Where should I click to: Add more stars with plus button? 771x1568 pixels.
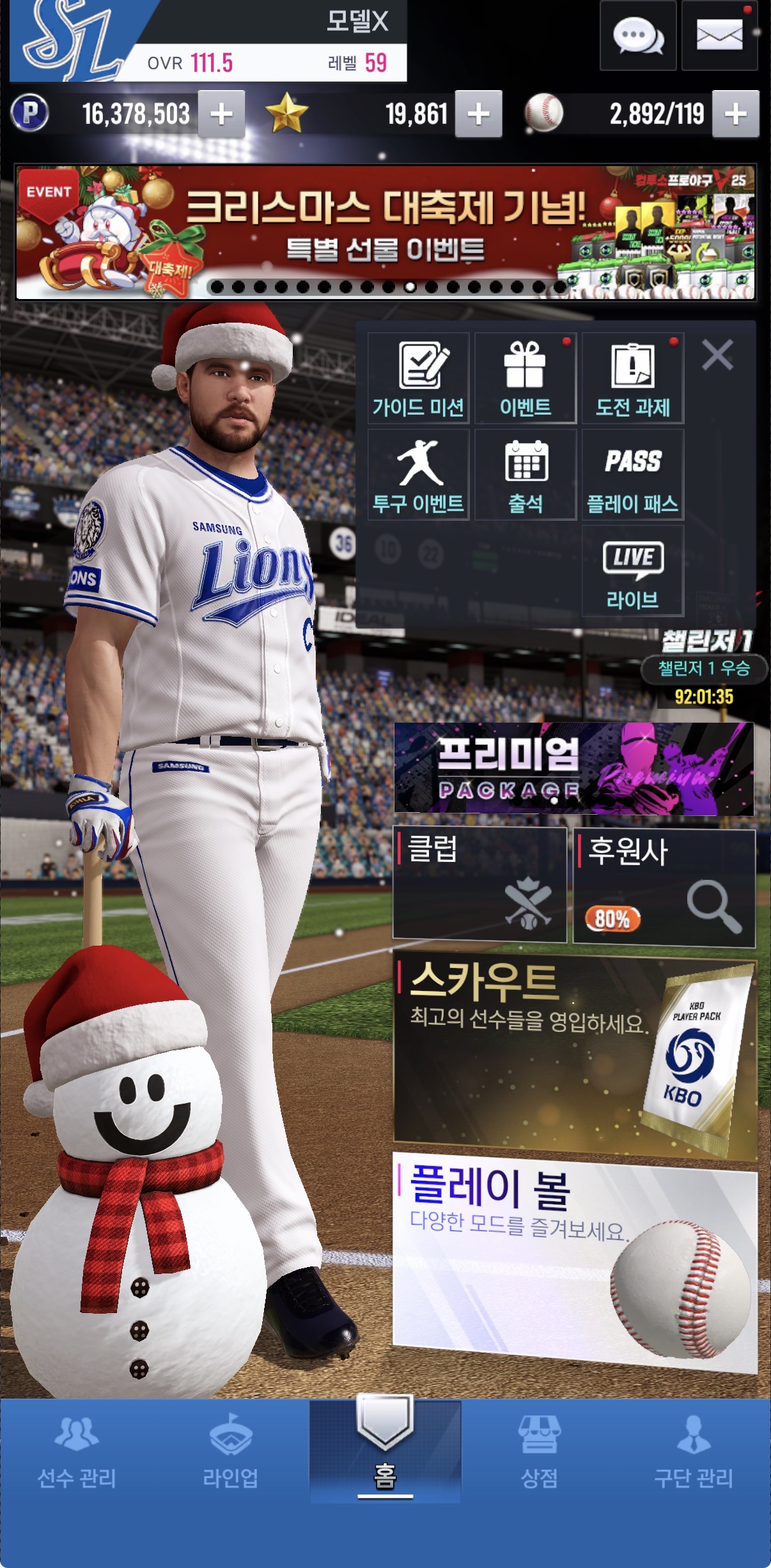coord(478,114)
